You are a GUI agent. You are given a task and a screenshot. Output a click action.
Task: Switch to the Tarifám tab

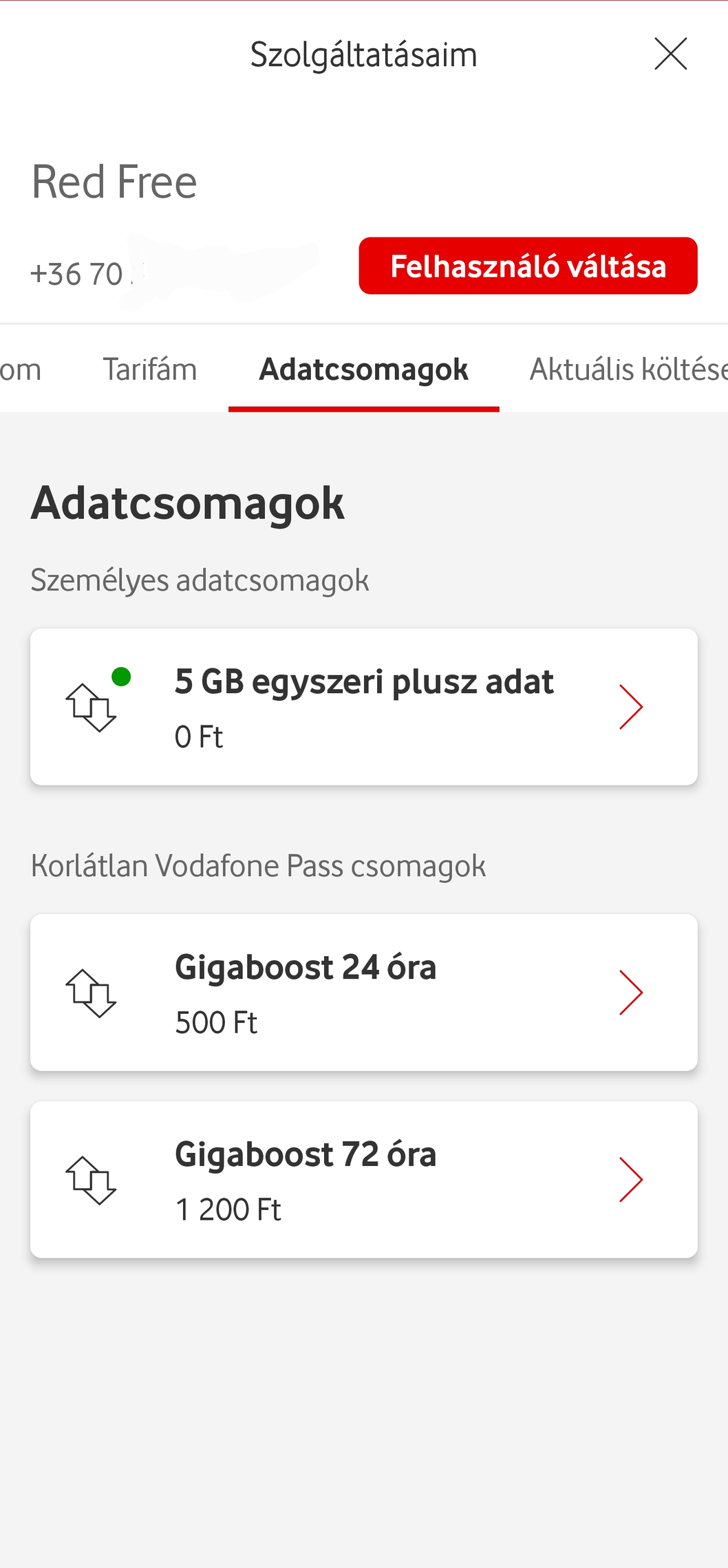(x=150, y=369)
